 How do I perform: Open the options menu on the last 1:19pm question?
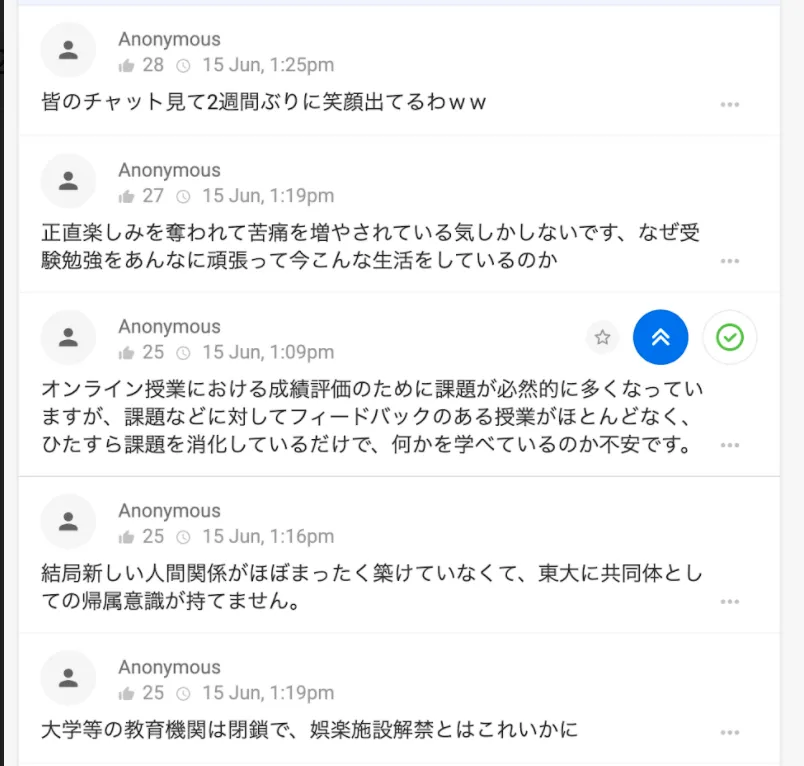pyautogui.click(x=729, y=733)
